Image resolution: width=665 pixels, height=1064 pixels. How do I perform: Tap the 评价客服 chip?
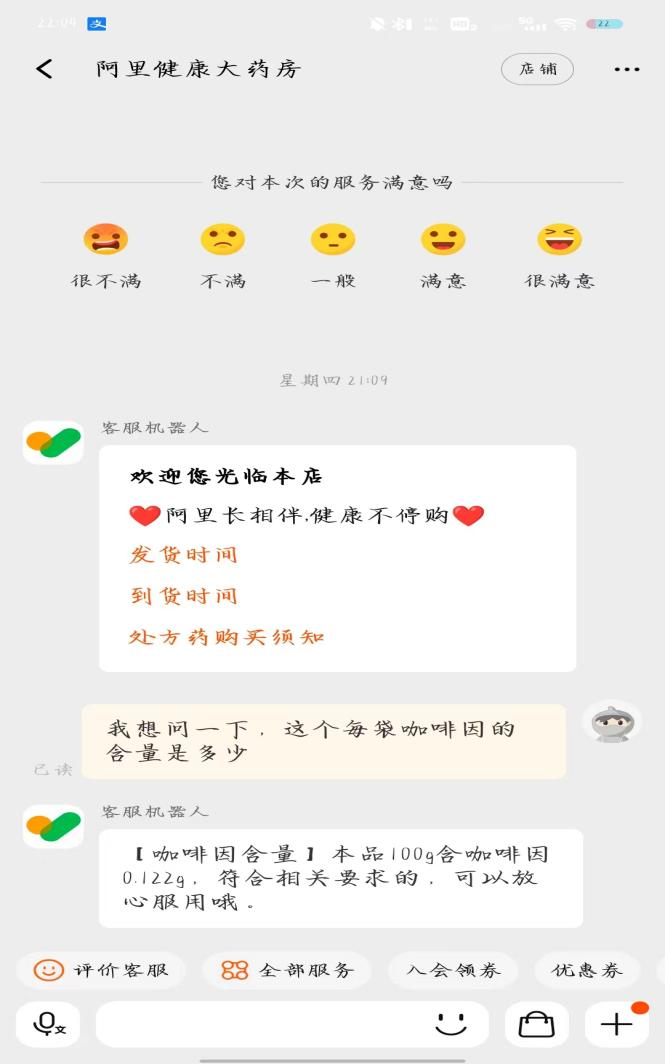101,970
